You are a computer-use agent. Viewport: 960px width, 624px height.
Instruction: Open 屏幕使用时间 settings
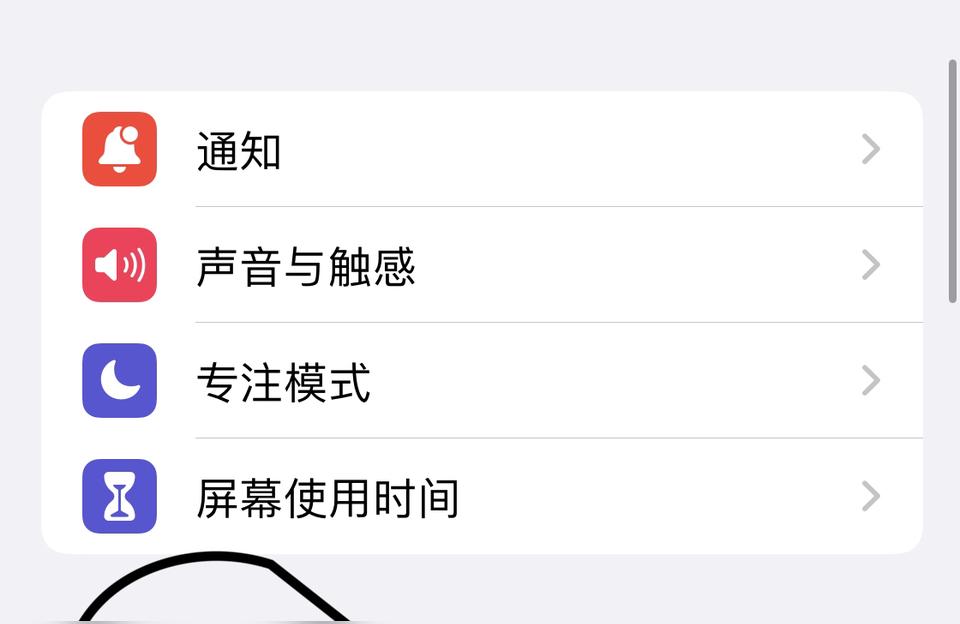480,496
